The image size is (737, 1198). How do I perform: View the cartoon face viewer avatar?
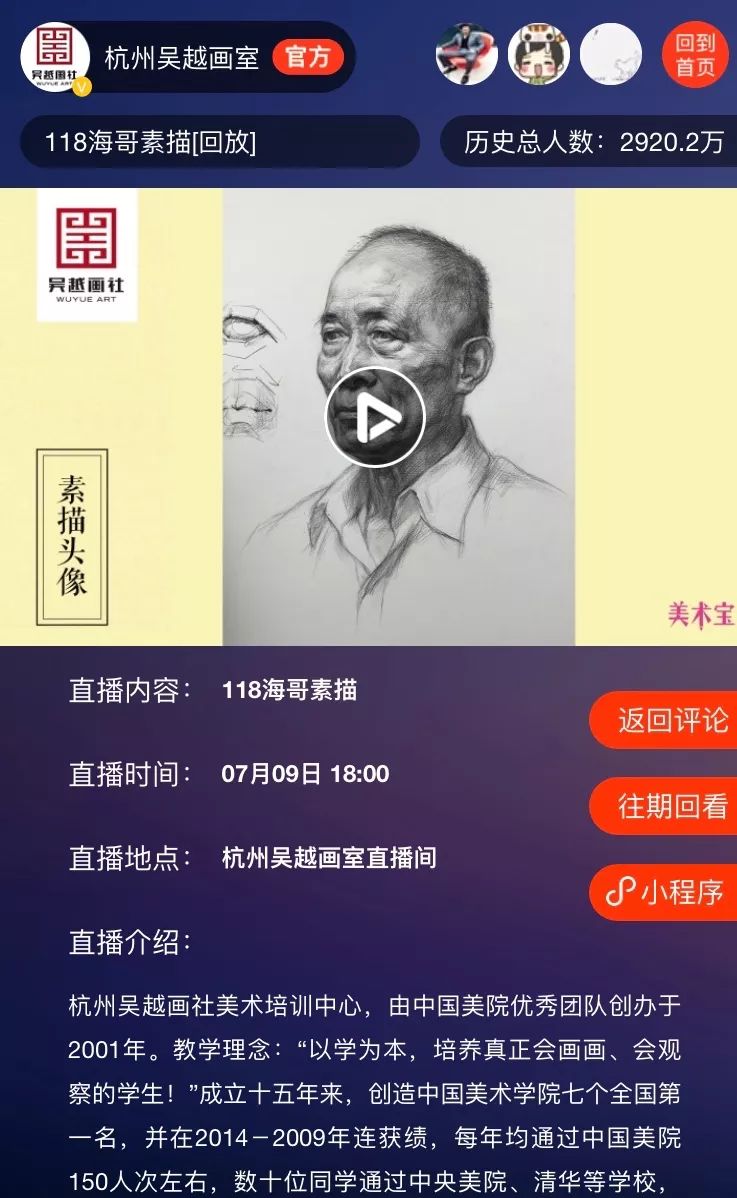538,54
